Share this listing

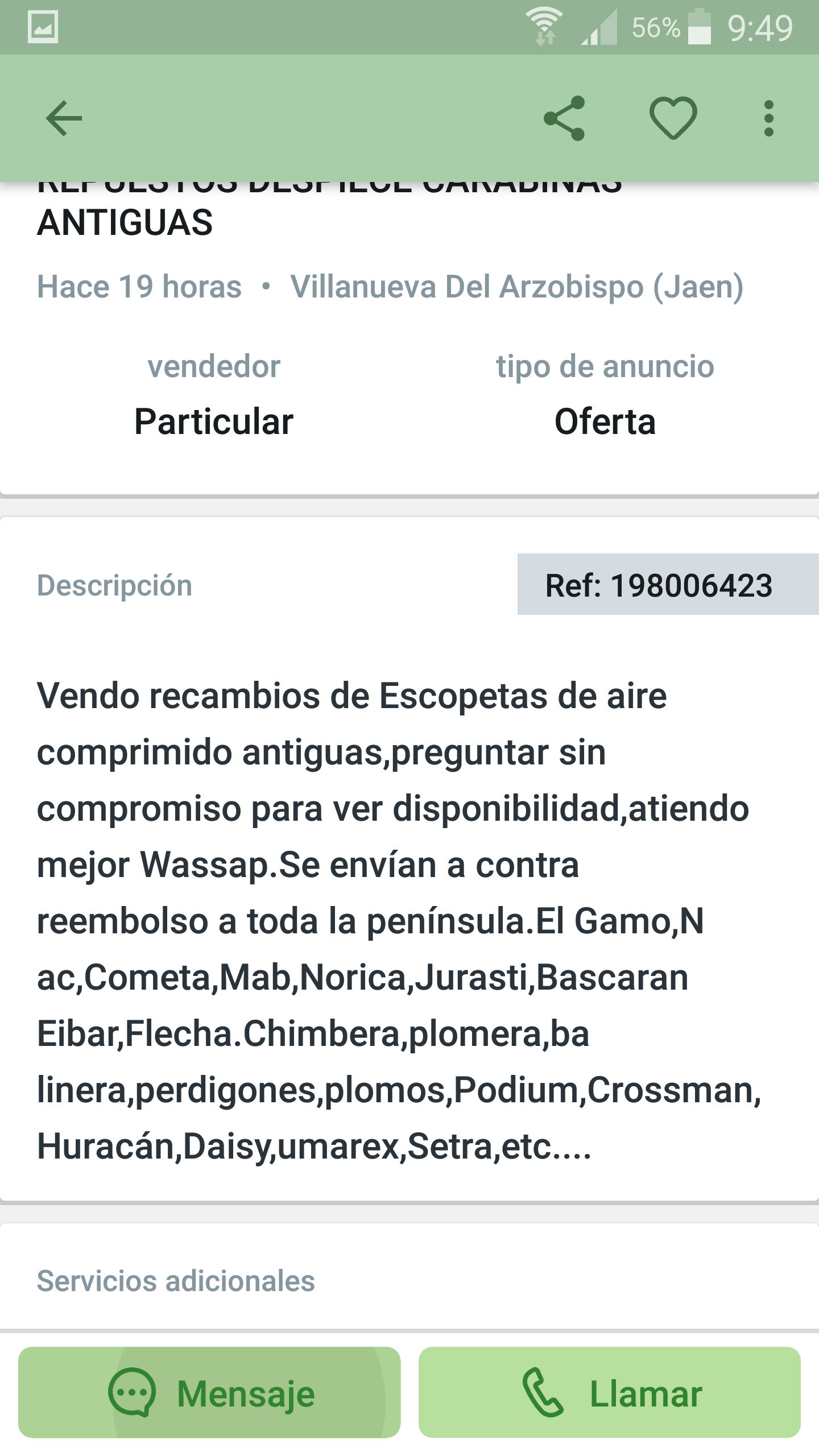point(564,118)
